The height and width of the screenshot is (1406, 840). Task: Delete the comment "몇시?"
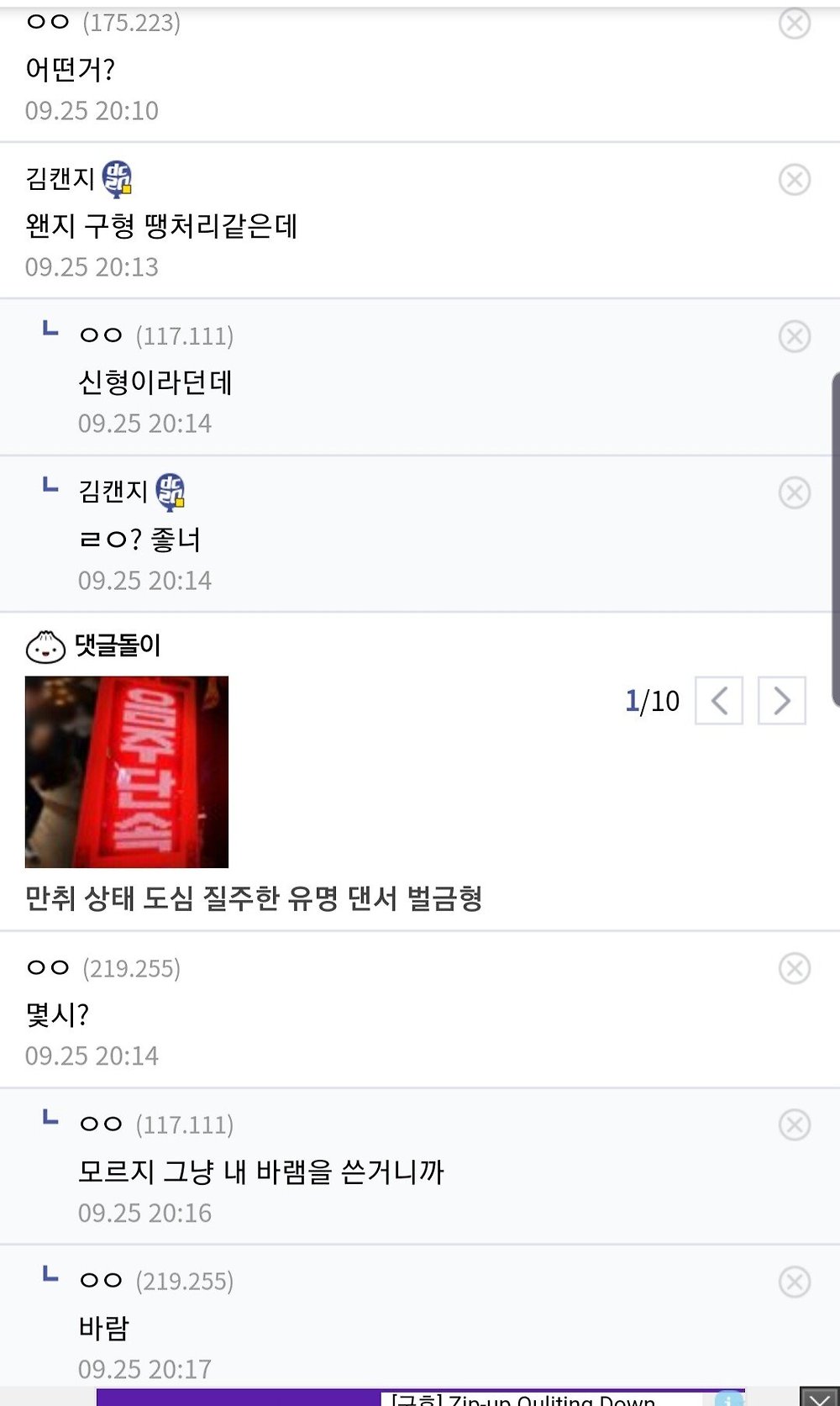pos(794,968)
